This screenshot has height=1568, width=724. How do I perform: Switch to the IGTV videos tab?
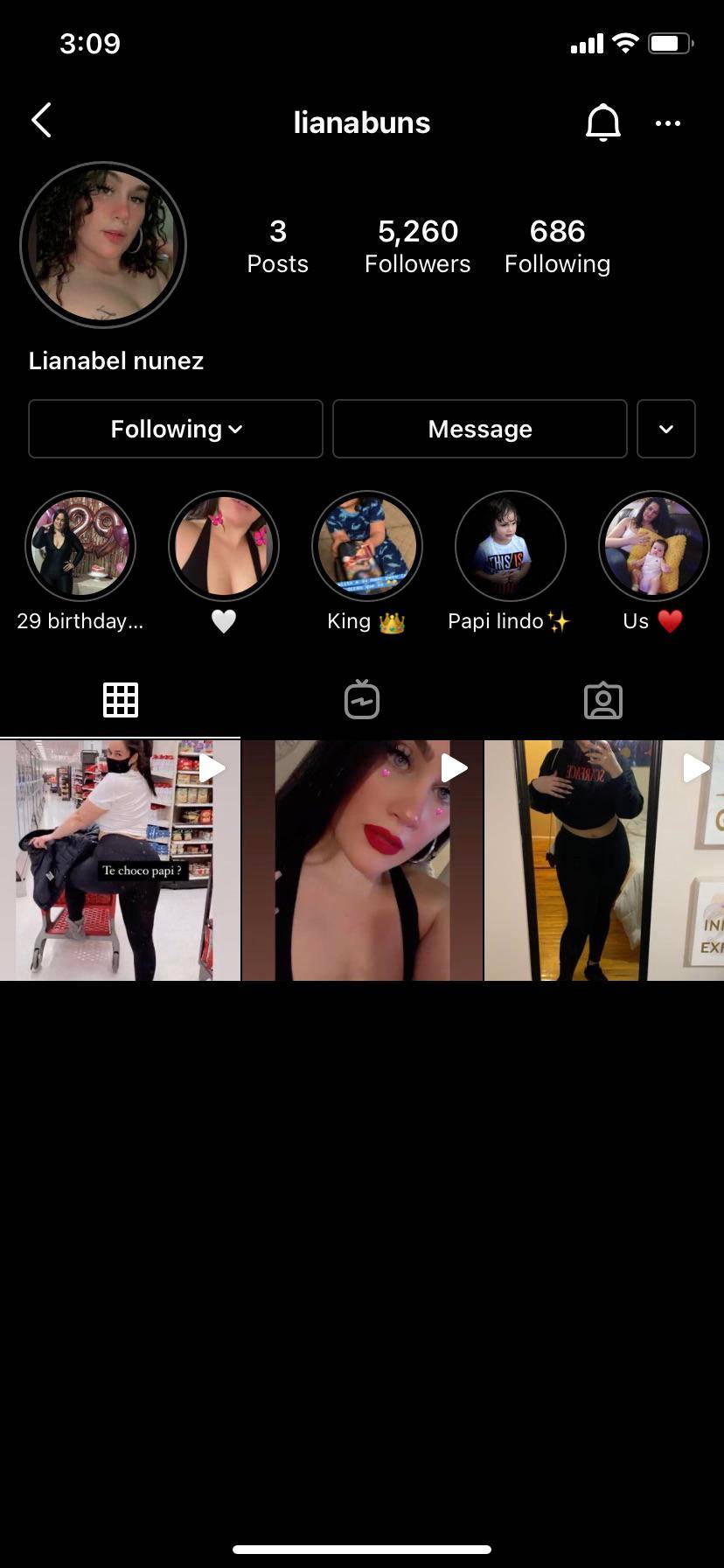click(362, 700)
